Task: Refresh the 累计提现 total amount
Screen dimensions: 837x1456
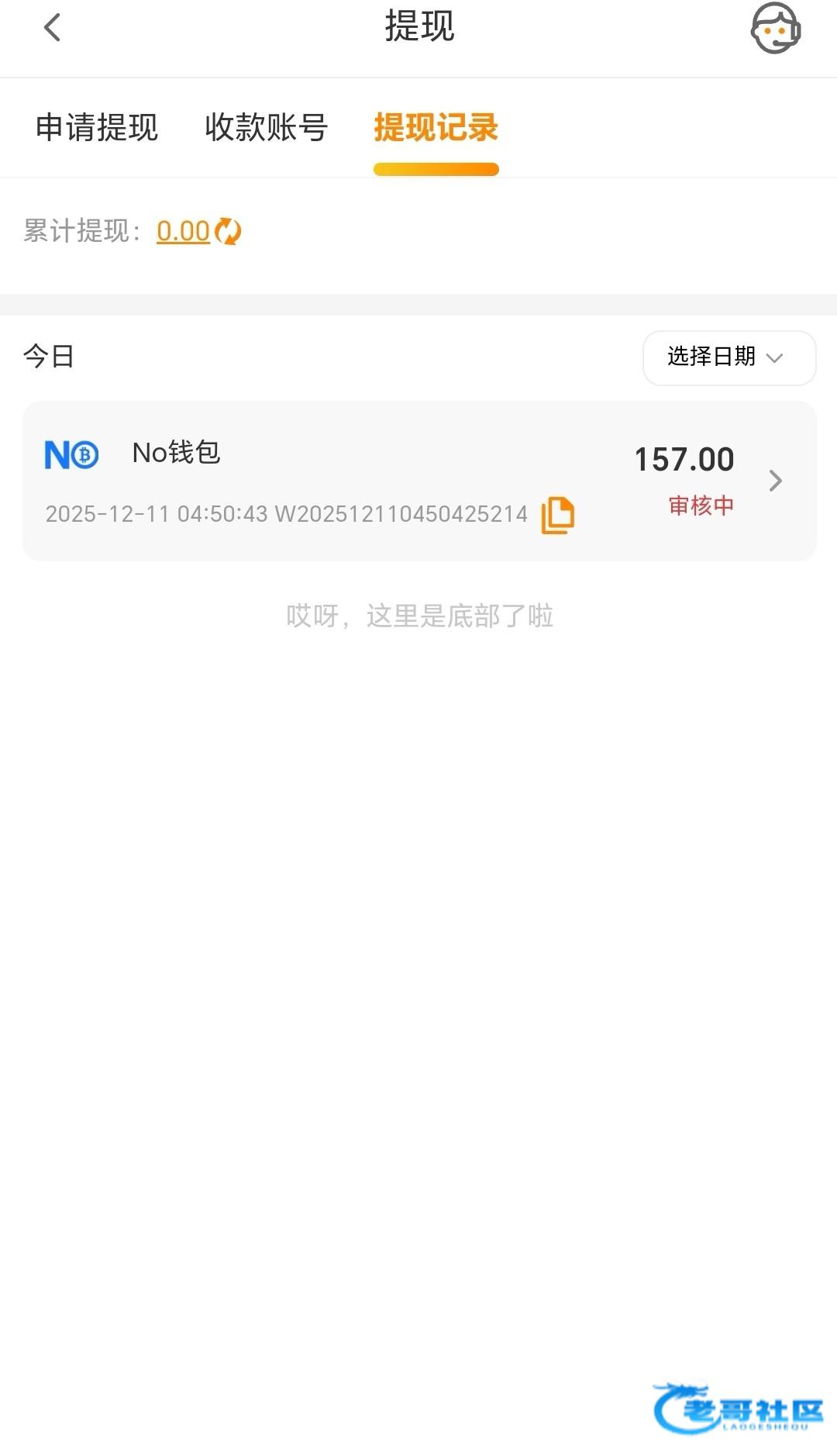Action: coord(228,231)
